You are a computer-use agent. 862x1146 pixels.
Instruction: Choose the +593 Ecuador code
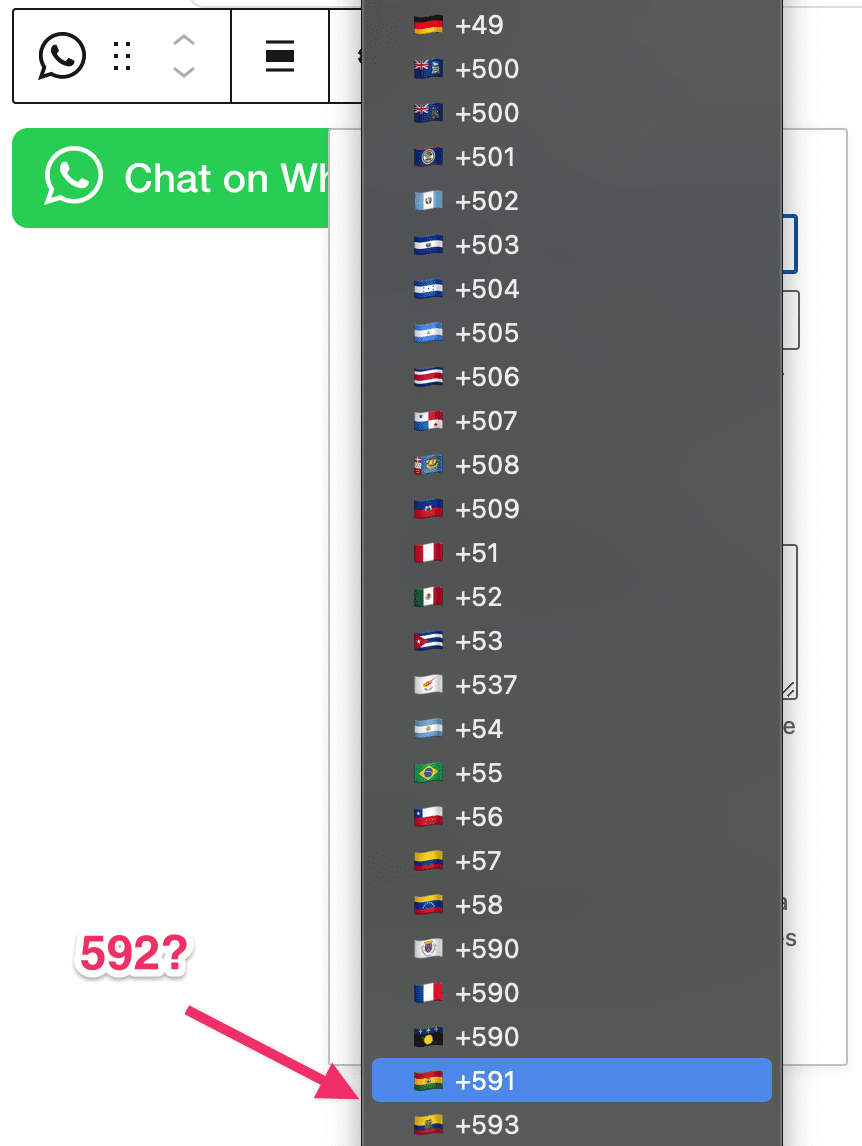(x=484, y=1125)
